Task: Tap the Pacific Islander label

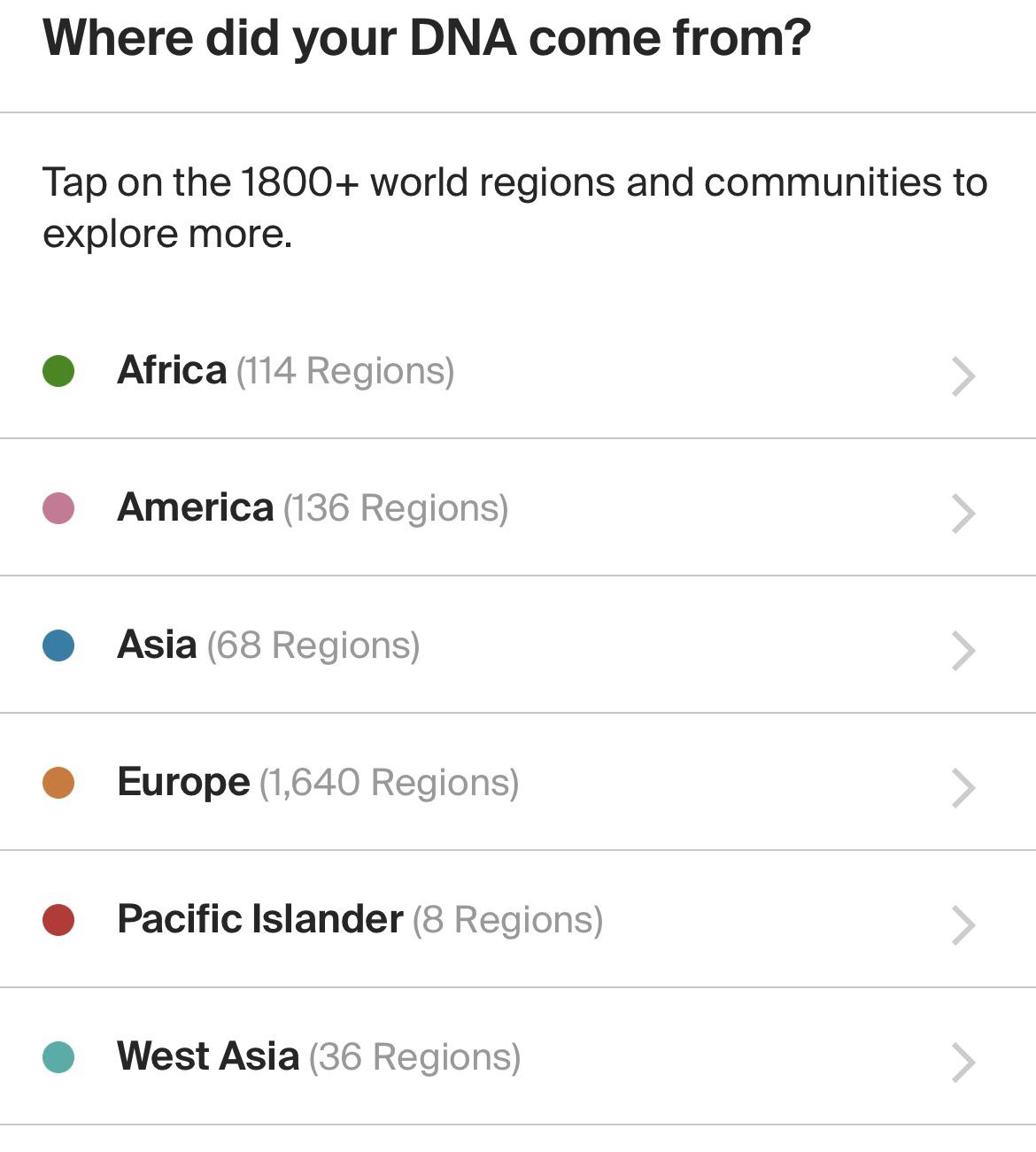Action: pyautogui.click(x=257, y=919)
